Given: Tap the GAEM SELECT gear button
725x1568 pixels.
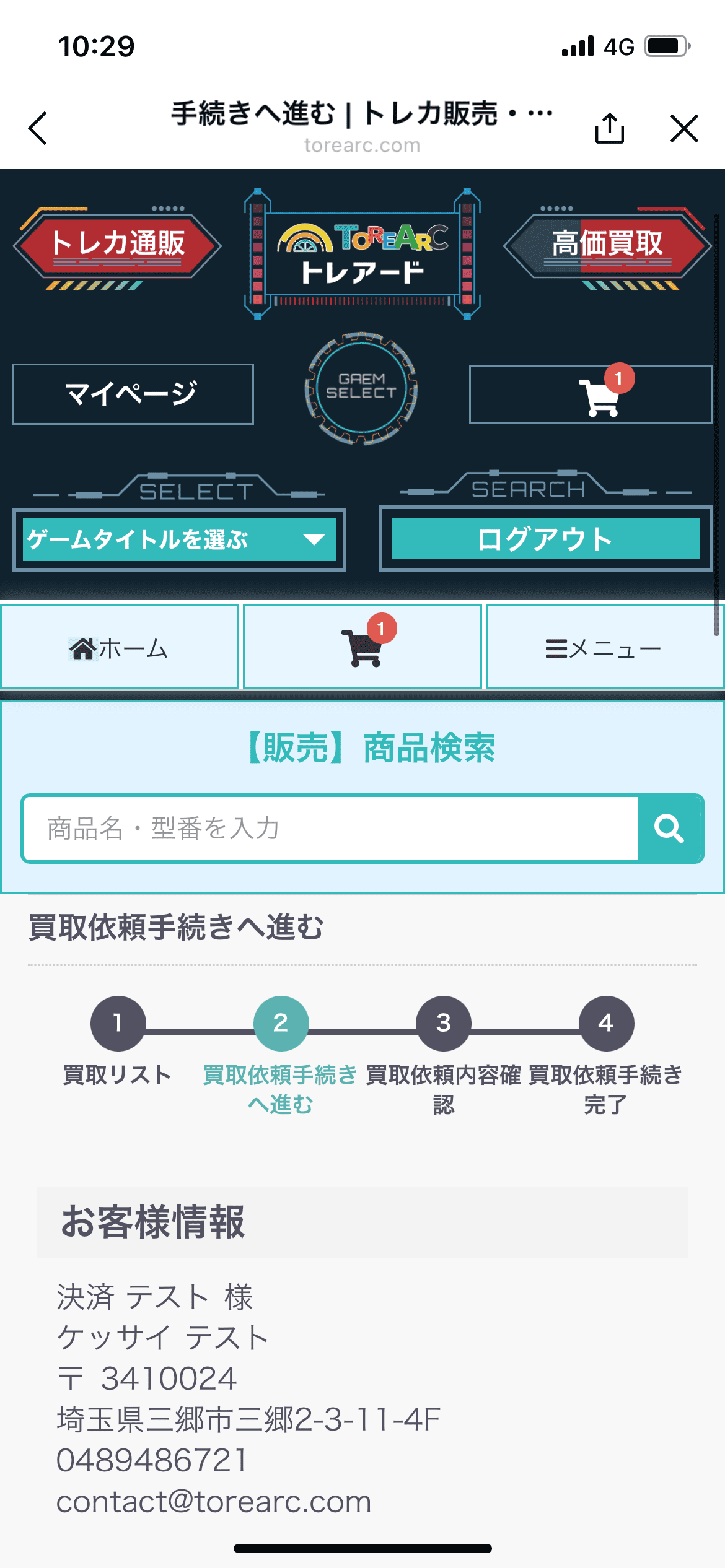Looking at the screenshot, I should pyautogui.click(x=361, y=388).
